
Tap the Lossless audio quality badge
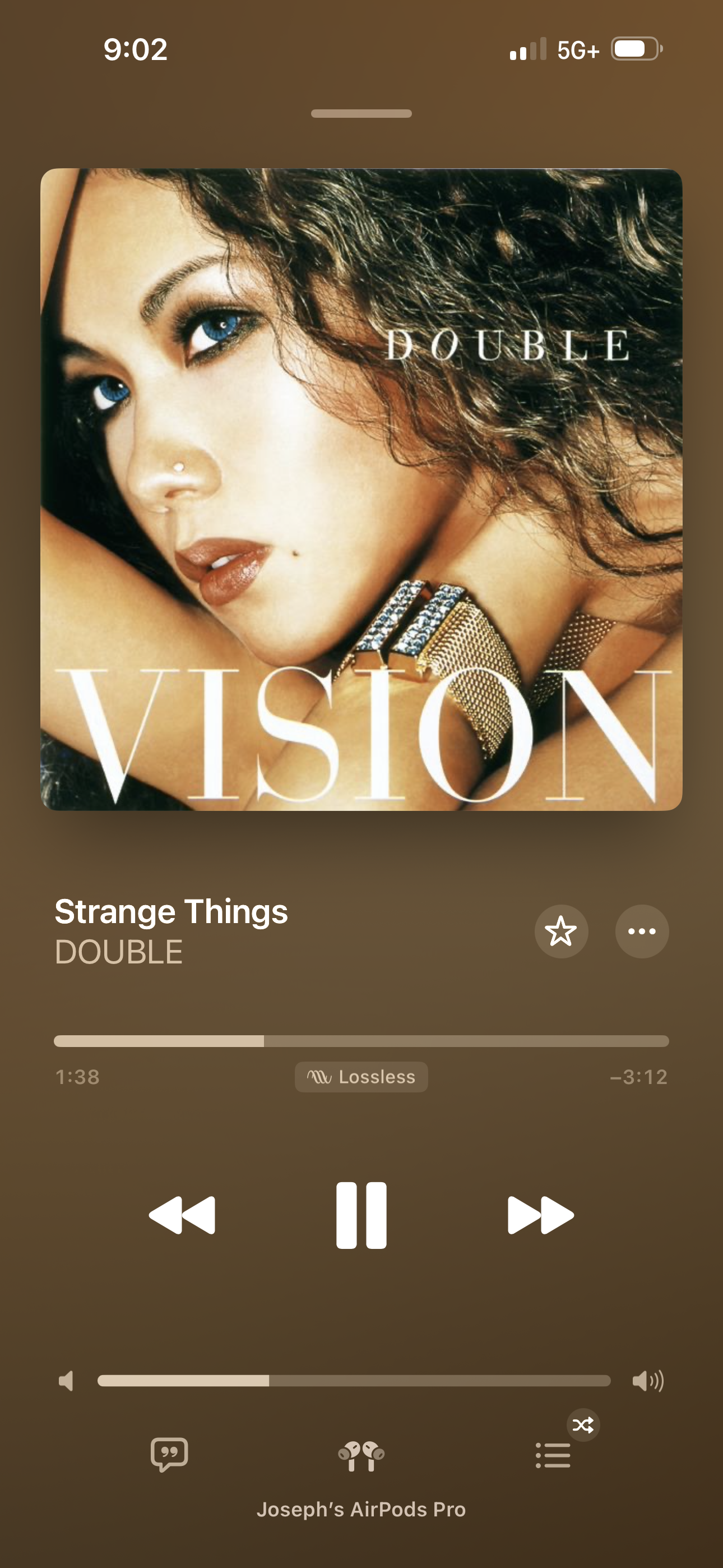(x=361, y=1077)
